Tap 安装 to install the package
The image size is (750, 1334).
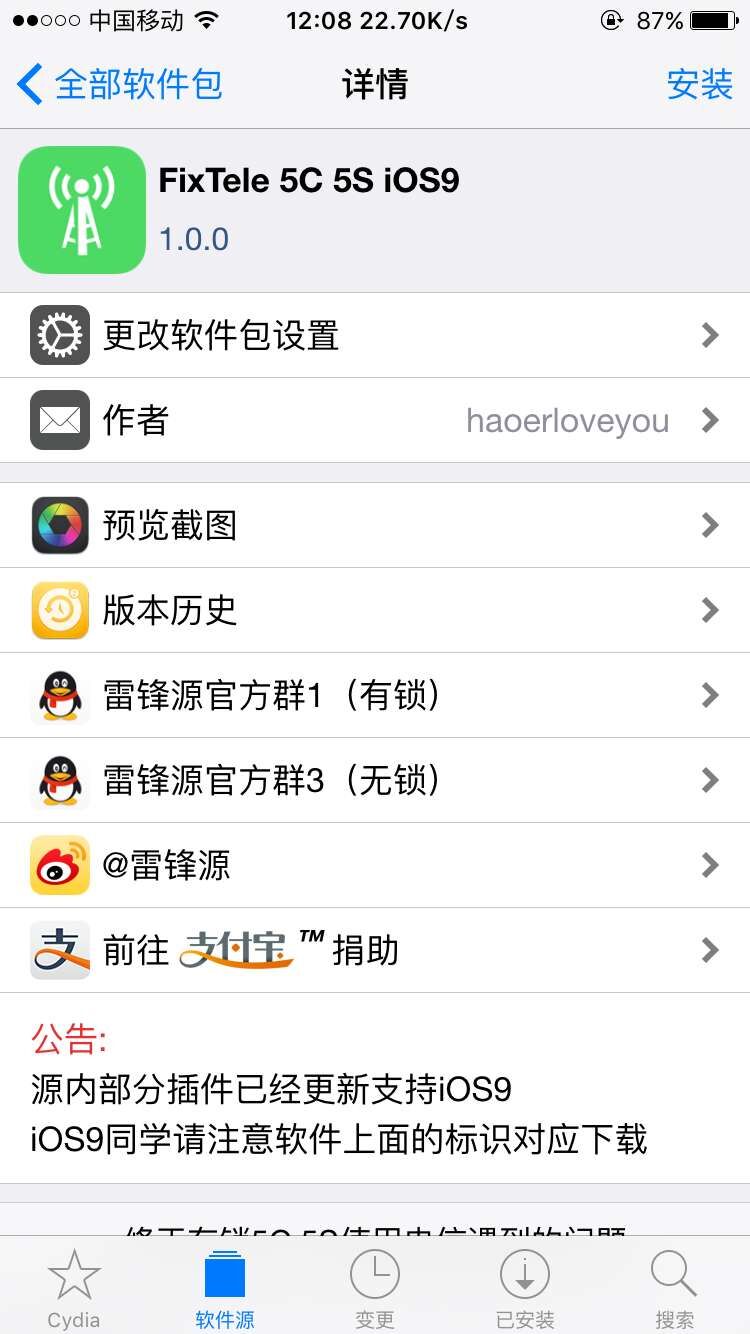pos(700,85)
